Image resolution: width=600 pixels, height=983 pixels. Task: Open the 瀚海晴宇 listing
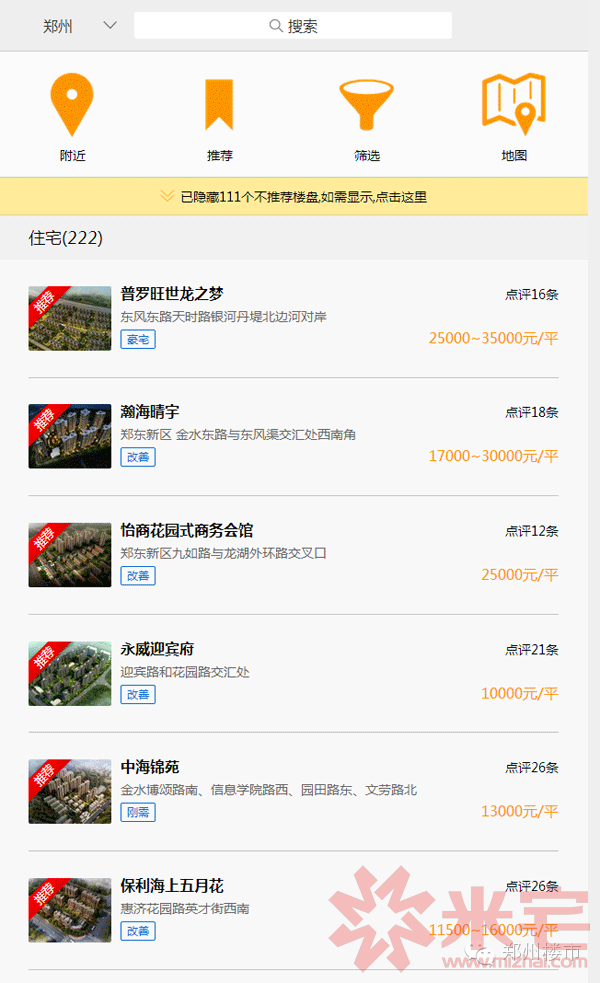(x=293, y=436)
